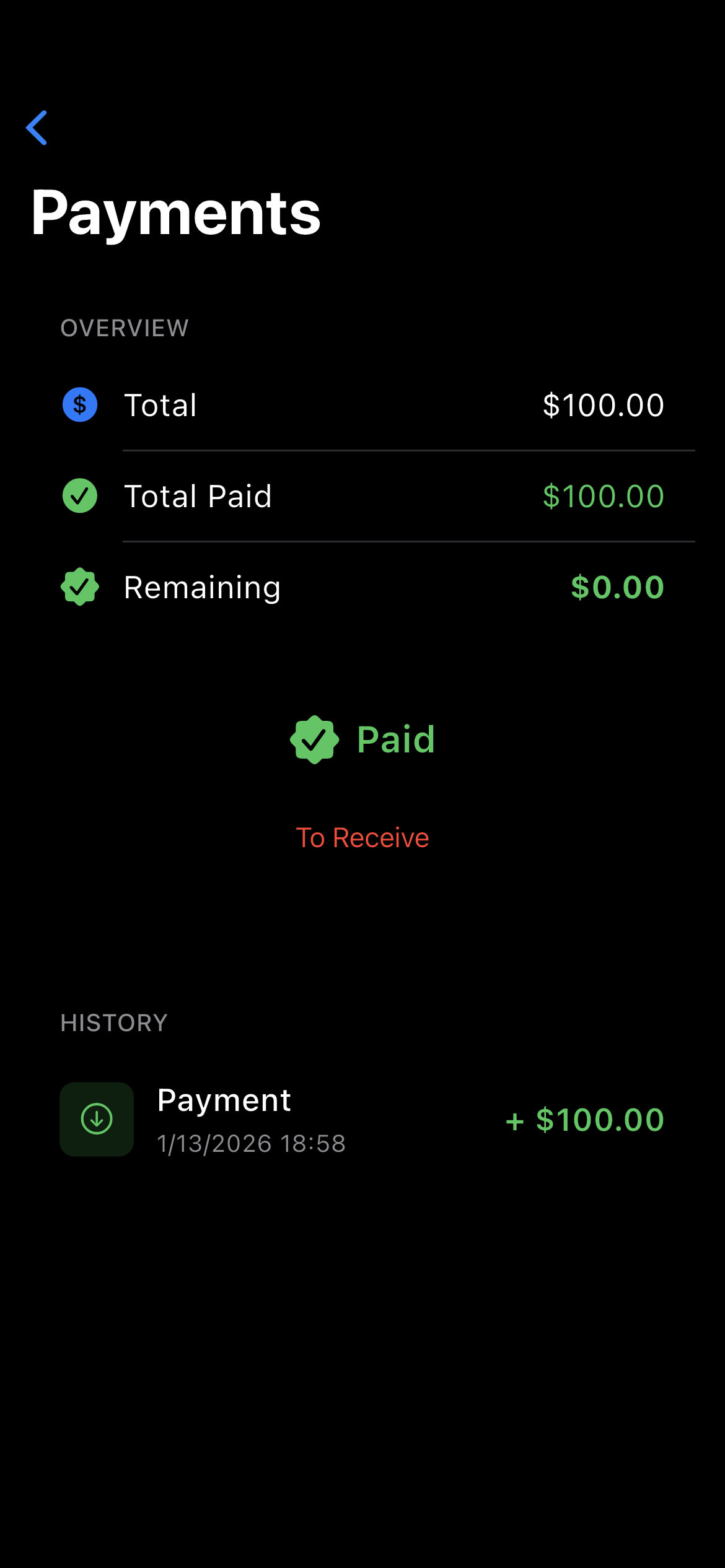Select the History section header
Image resolution: width=725 pixels, height=1568 pixels.
point(113,1022)
